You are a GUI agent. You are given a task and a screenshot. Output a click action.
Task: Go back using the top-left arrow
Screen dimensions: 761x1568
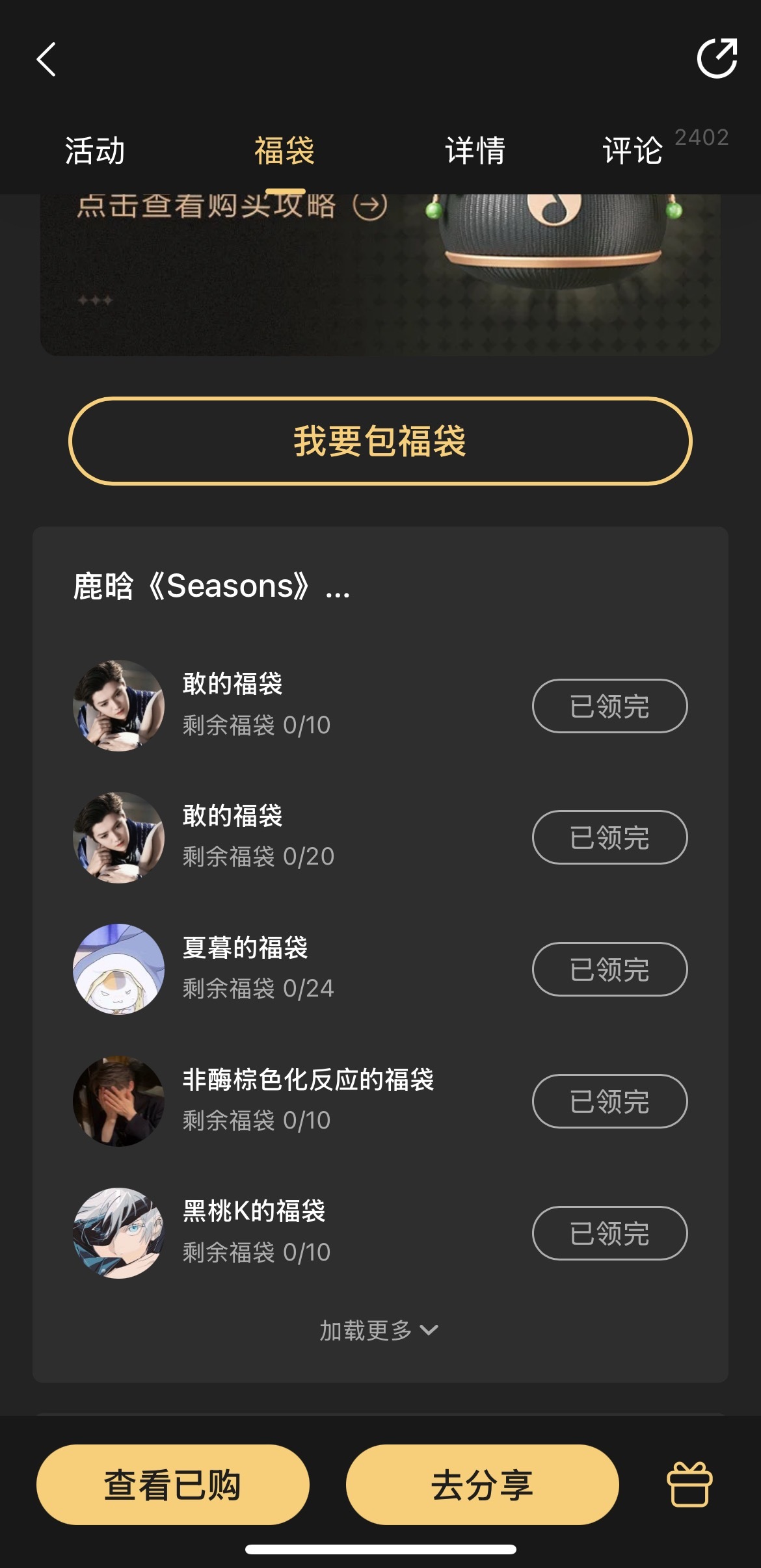46,60
